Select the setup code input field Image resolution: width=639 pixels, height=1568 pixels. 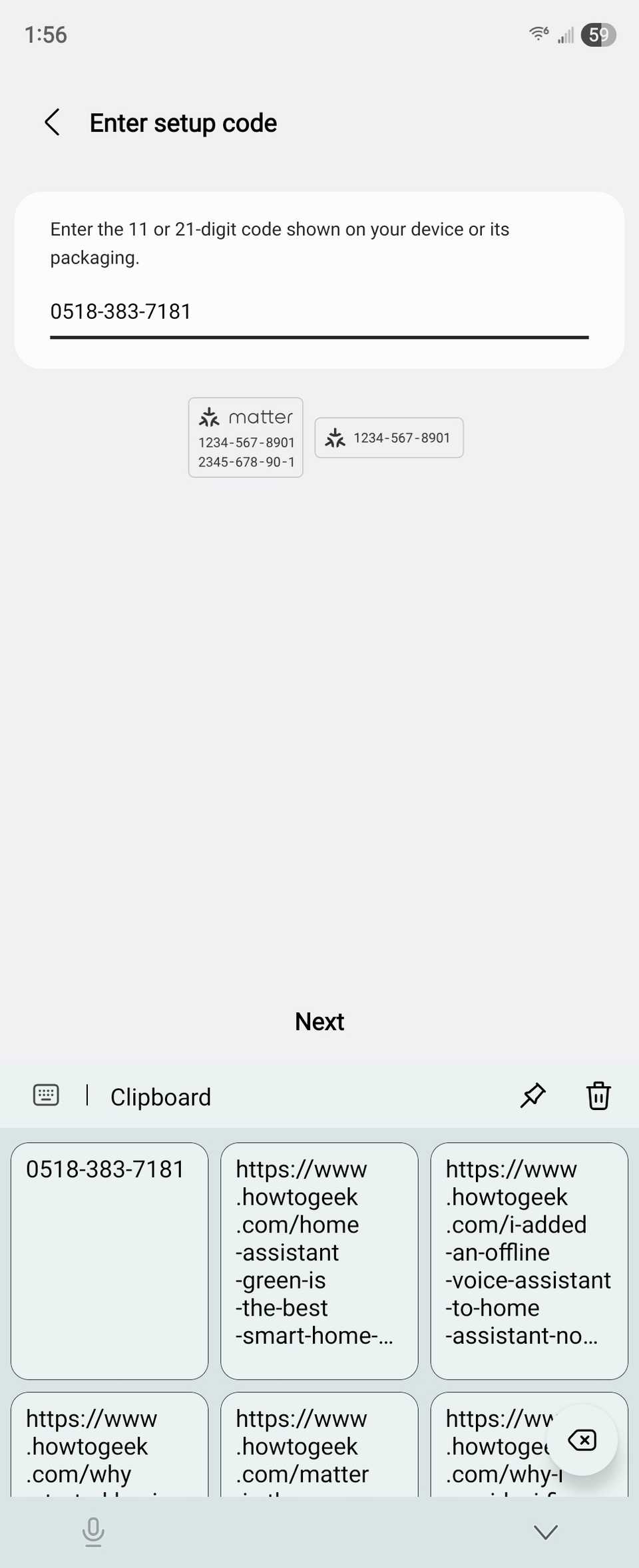click(319, 311)
